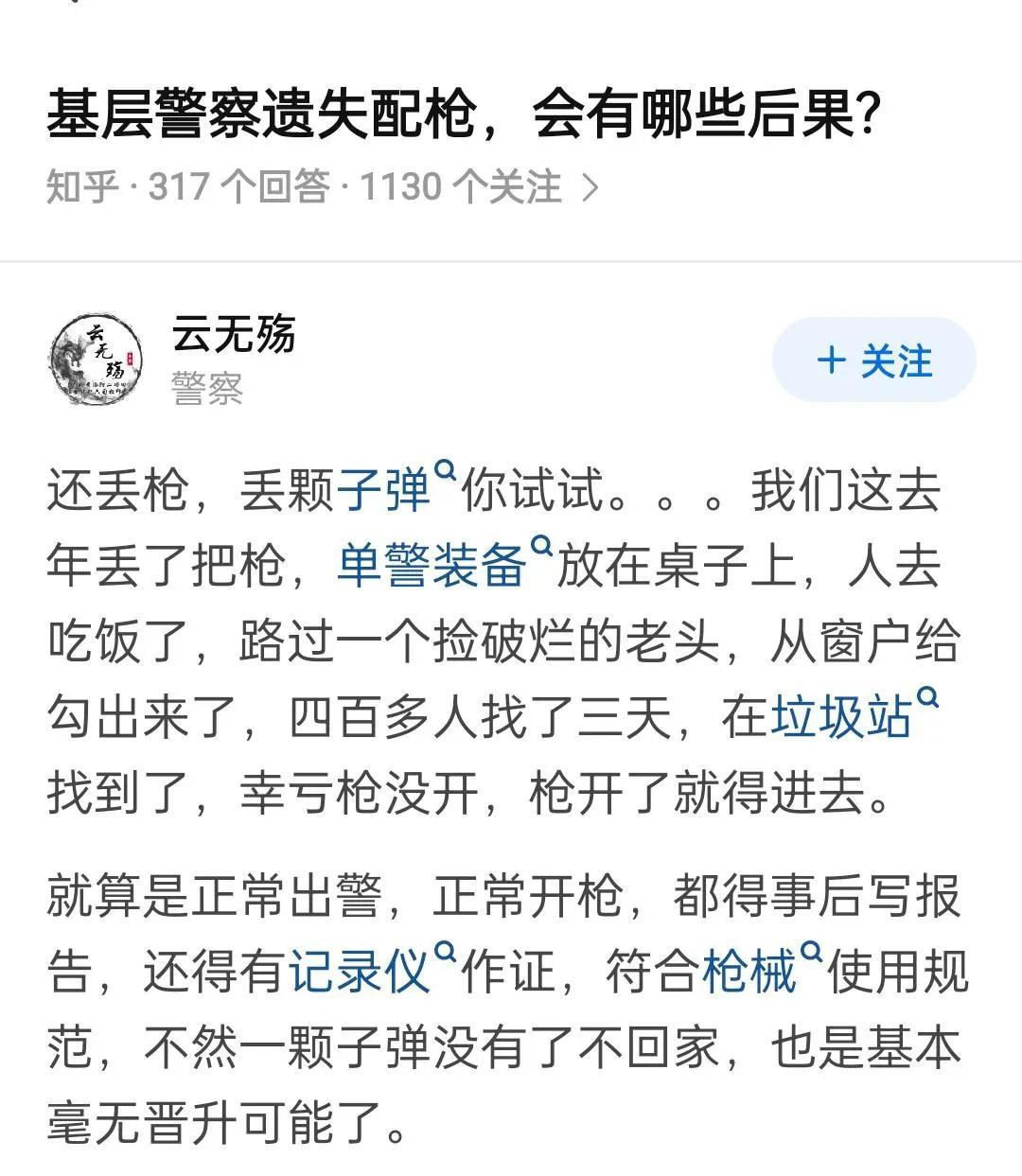Open the 记录仪 keyword link
Viewport: 1022px width, 1176px height.
(360, 971)
